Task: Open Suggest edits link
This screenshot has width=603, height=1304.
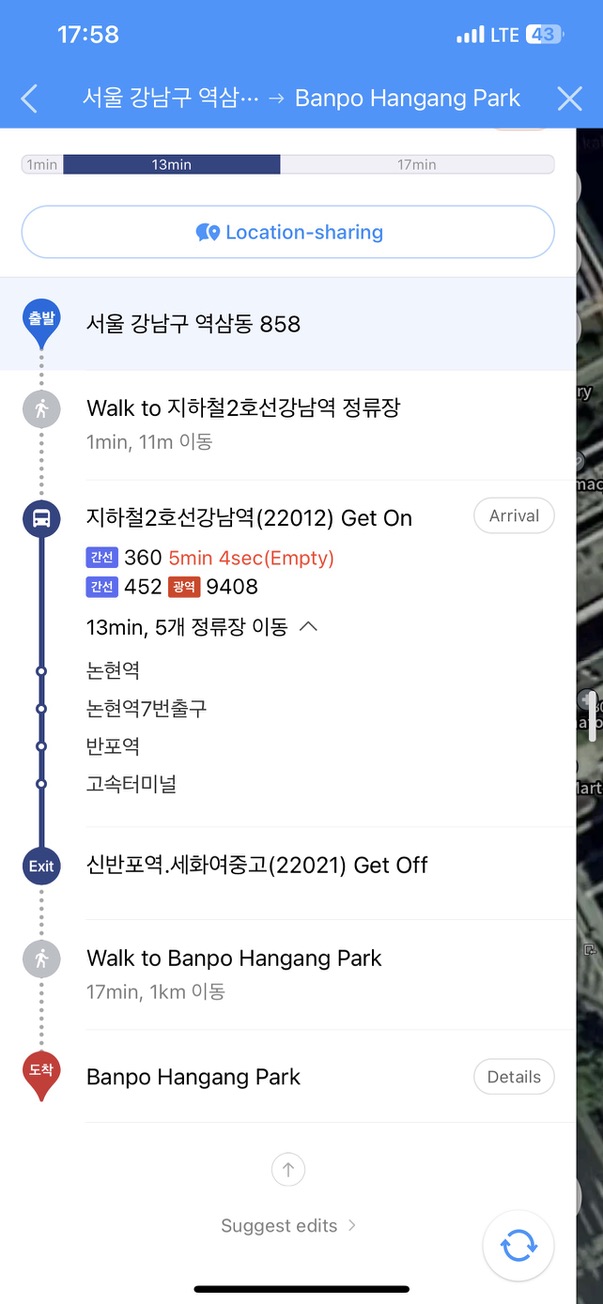Action: click(288, 1225)
